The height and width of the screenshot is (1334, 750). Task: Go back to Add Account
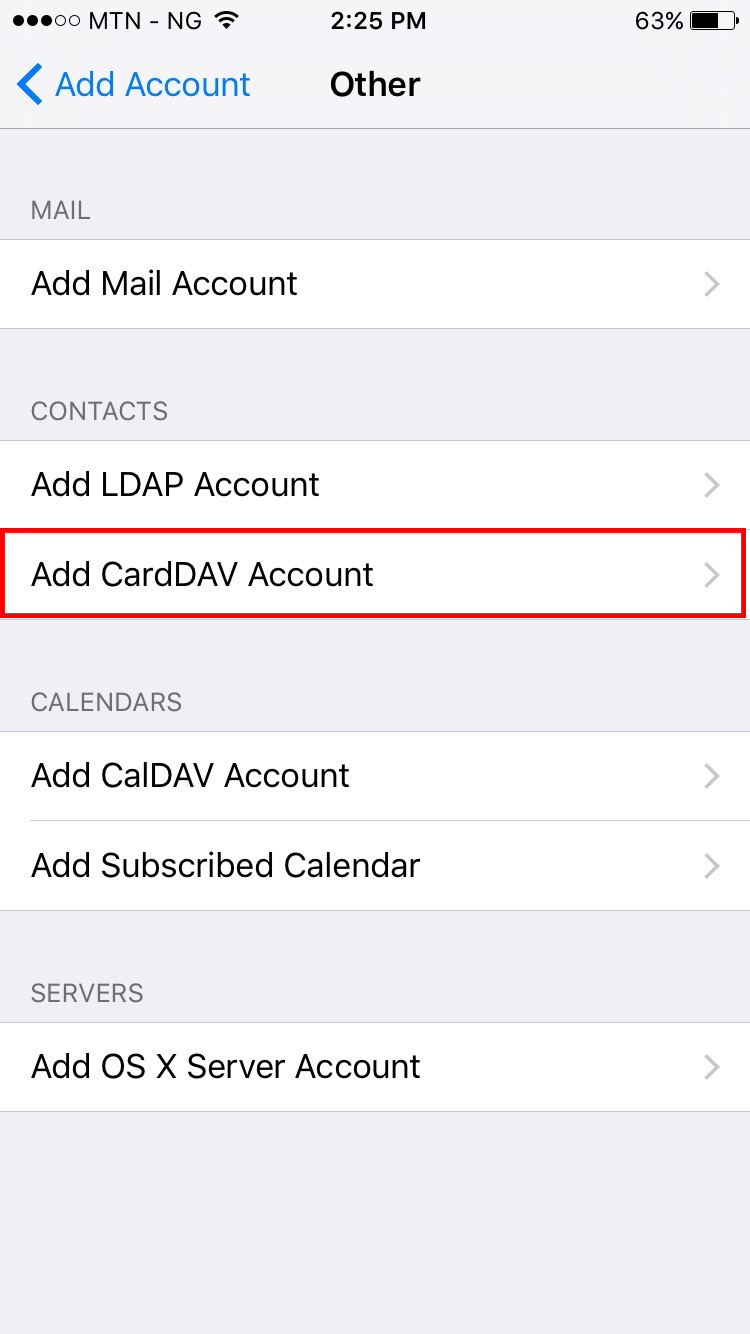pos(134,85)
